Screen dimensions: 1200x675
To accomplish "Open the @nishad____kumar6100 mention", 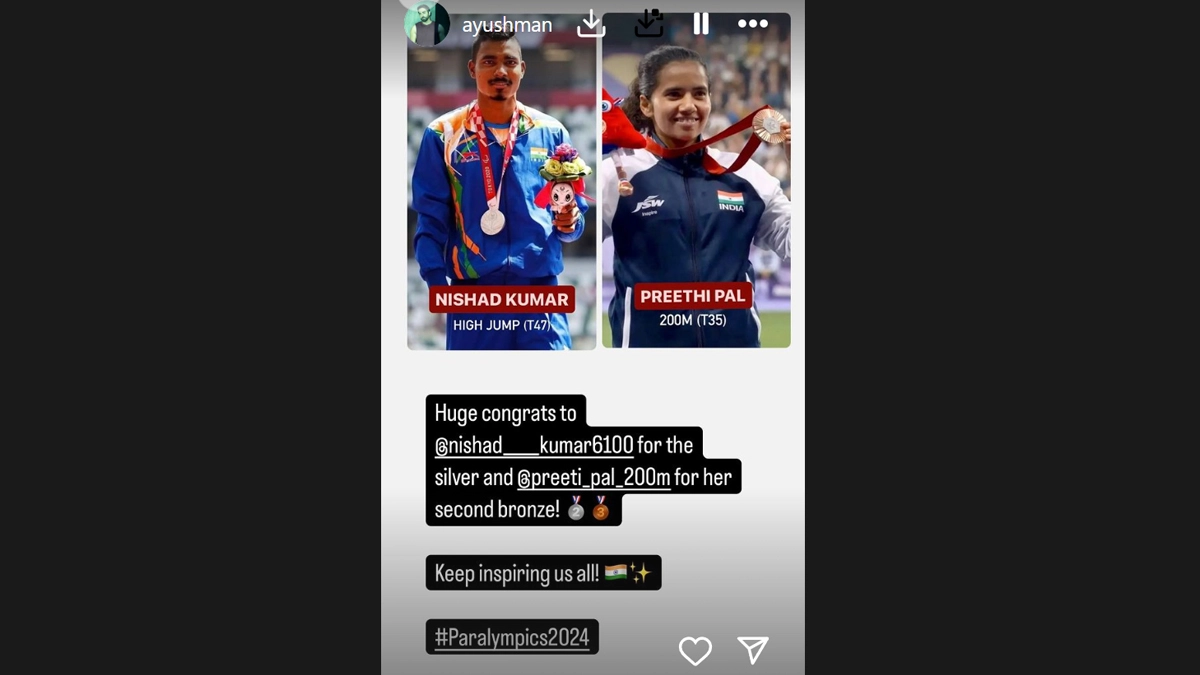I will coord(534,445).
